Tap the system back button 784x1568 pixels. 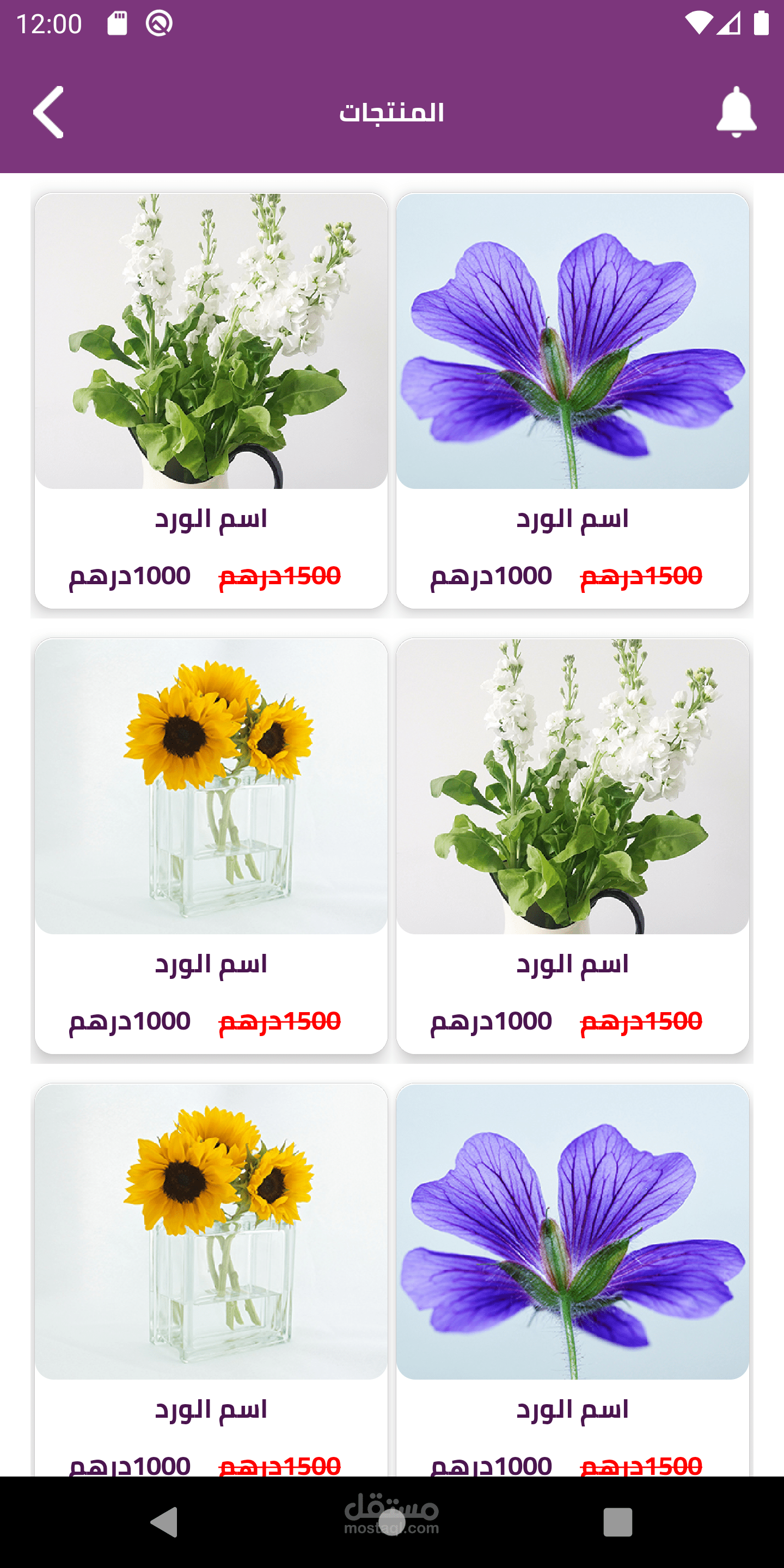point(164,1522)
